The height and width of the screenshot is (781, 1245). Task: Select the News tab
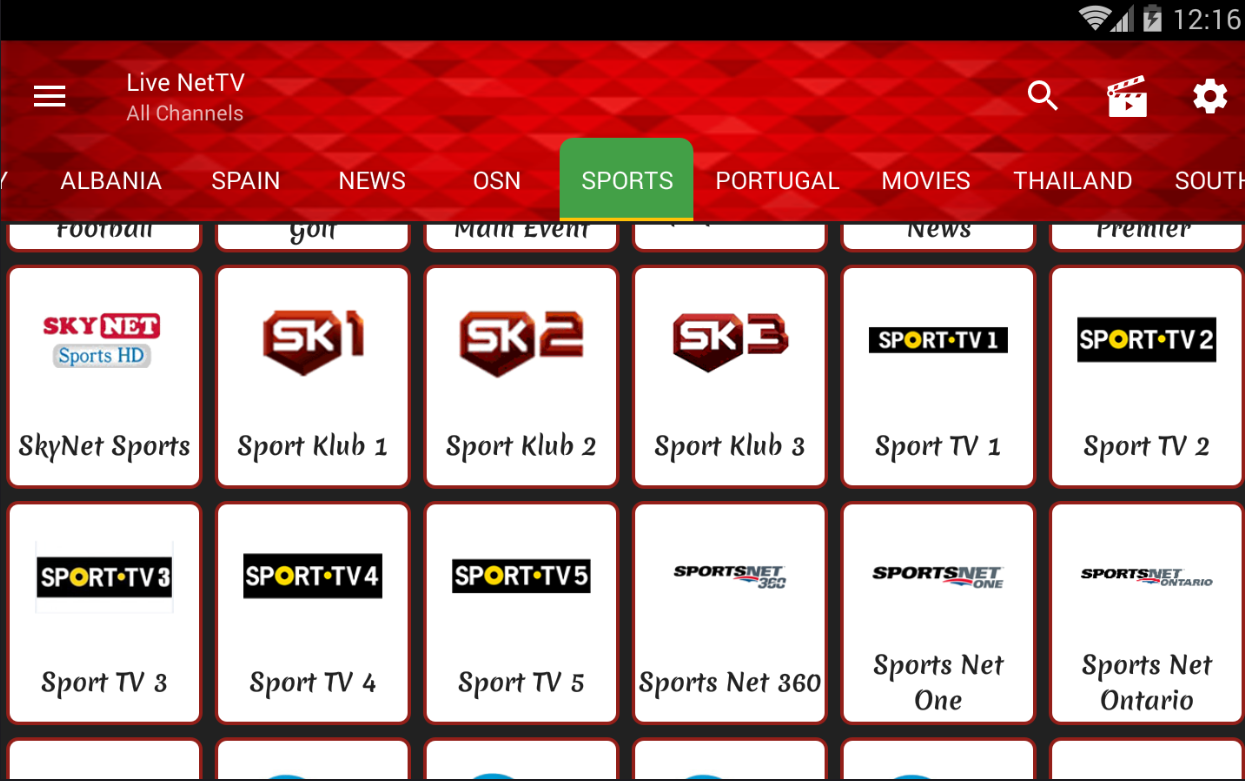click(372, 181)
